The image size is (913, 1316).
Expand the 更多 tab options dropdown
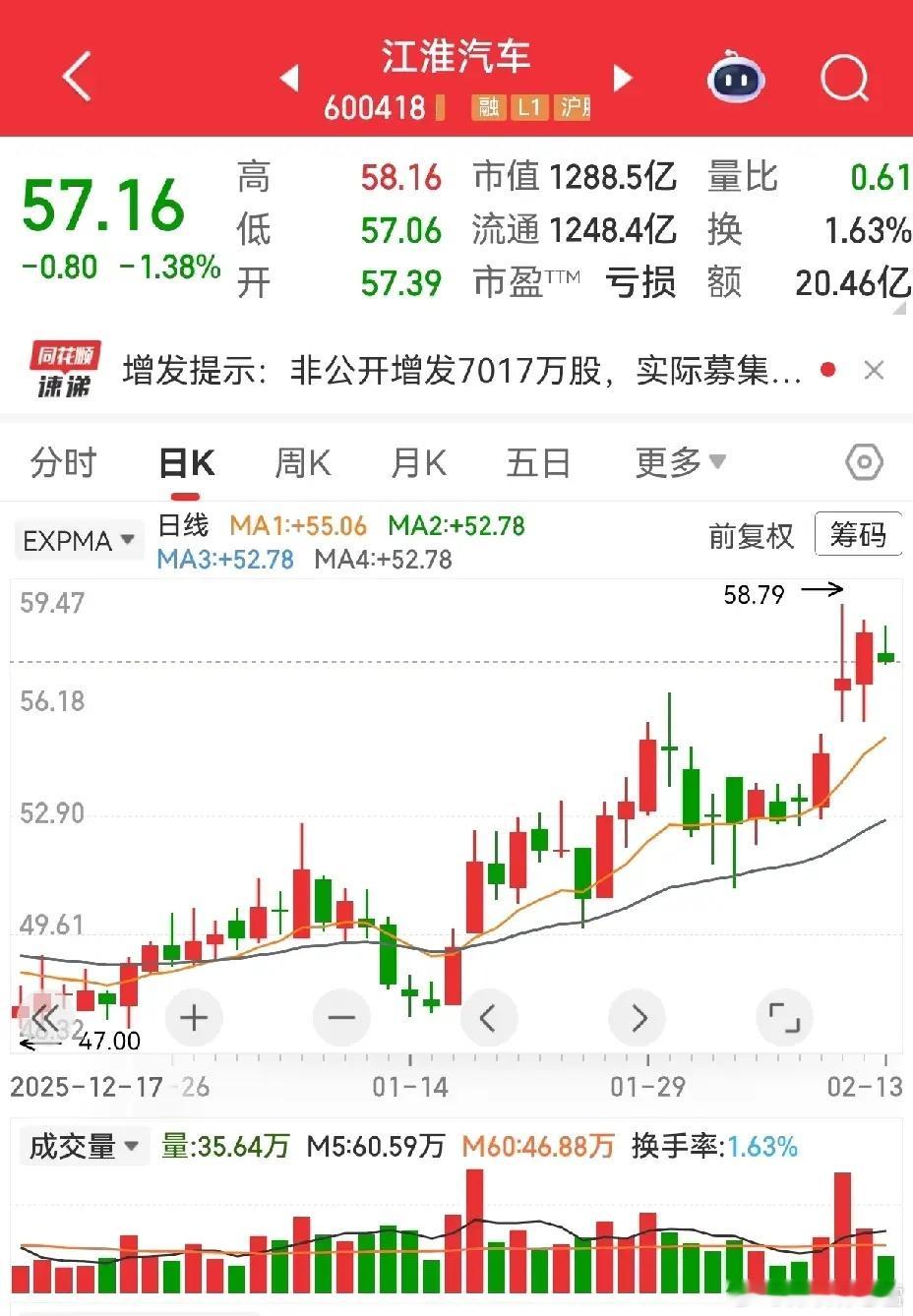point(680,461)
